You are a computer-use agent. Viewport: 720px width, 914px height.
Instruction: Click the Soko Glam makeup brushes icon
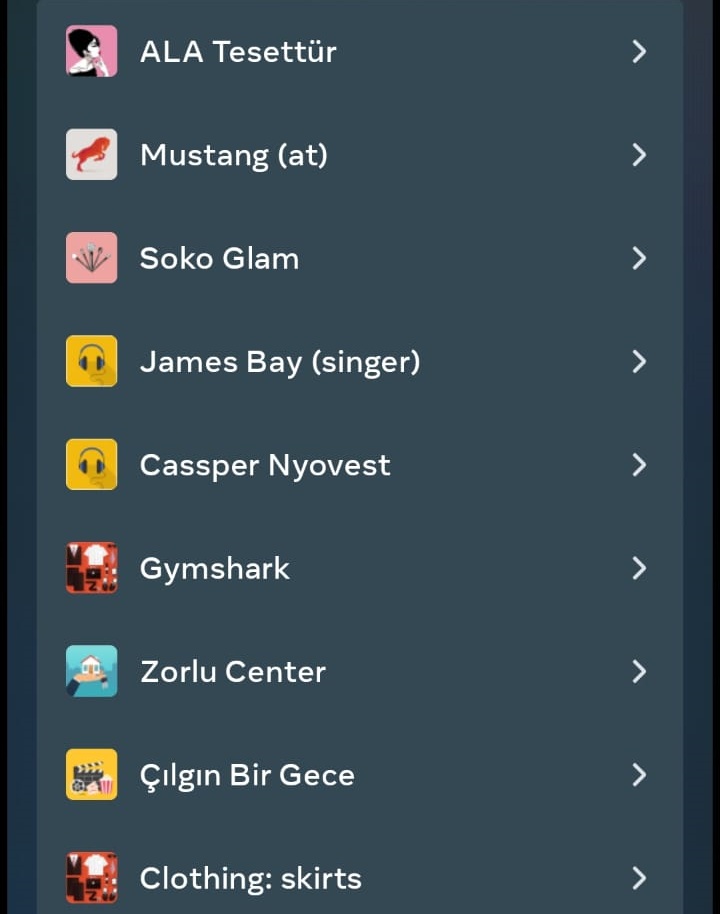click(91, 258)
